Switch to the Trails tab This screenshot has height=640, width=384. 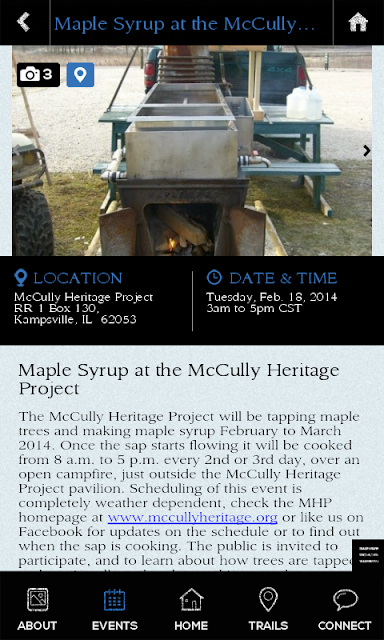268,609
